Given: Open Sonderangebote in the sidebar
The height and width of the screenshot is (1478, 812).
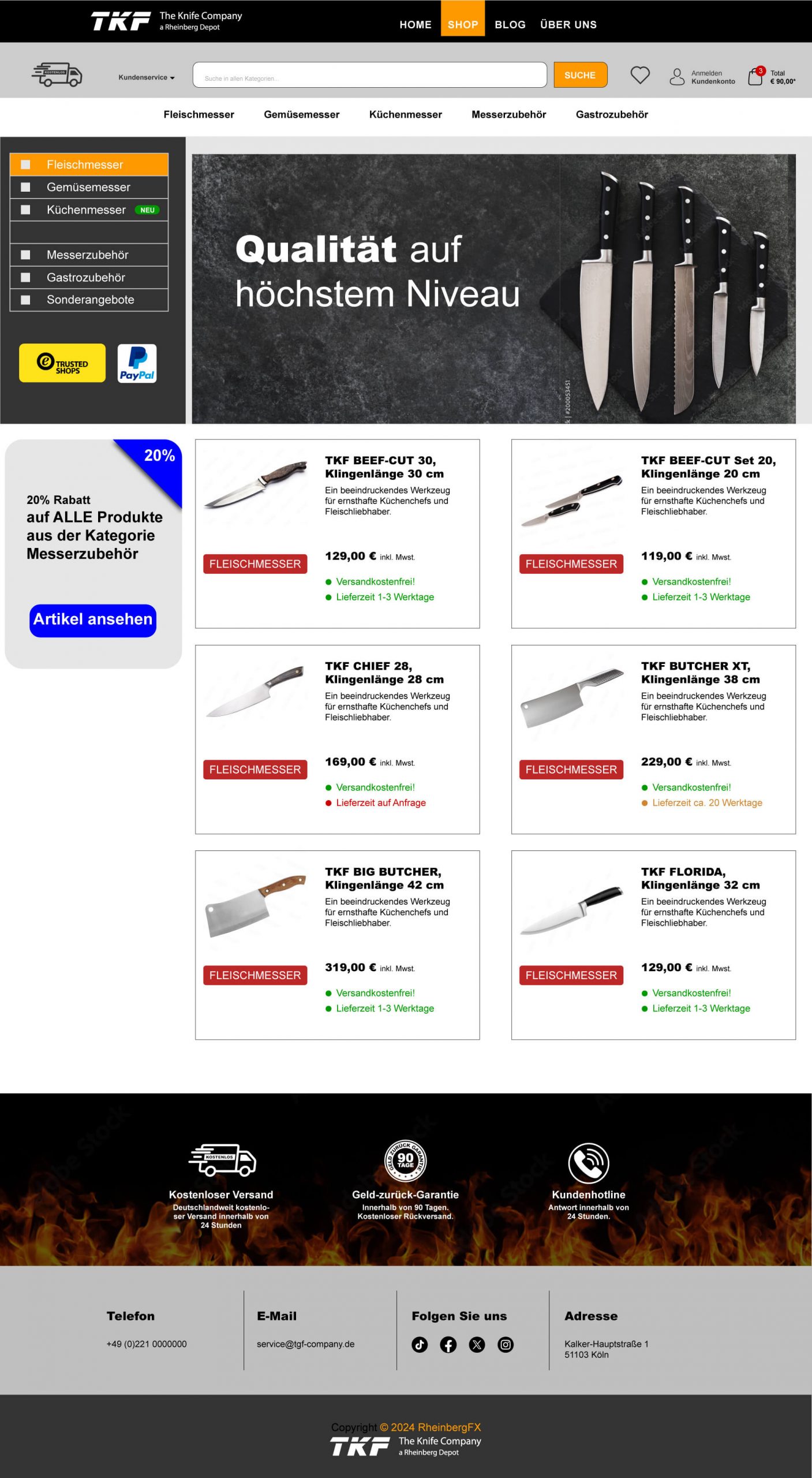Looking at the screenshot, I should 90,300.
